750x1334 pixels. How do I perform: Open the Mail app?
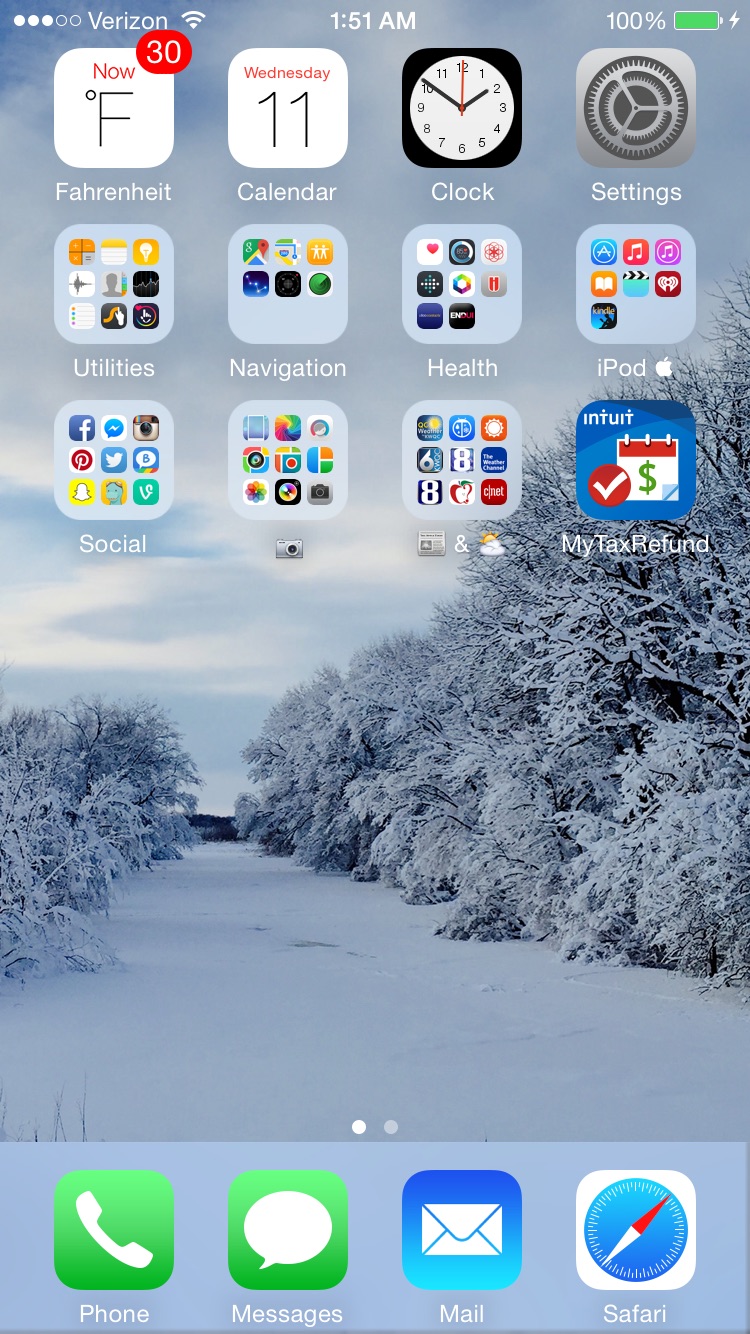[x=462, y=1230]
